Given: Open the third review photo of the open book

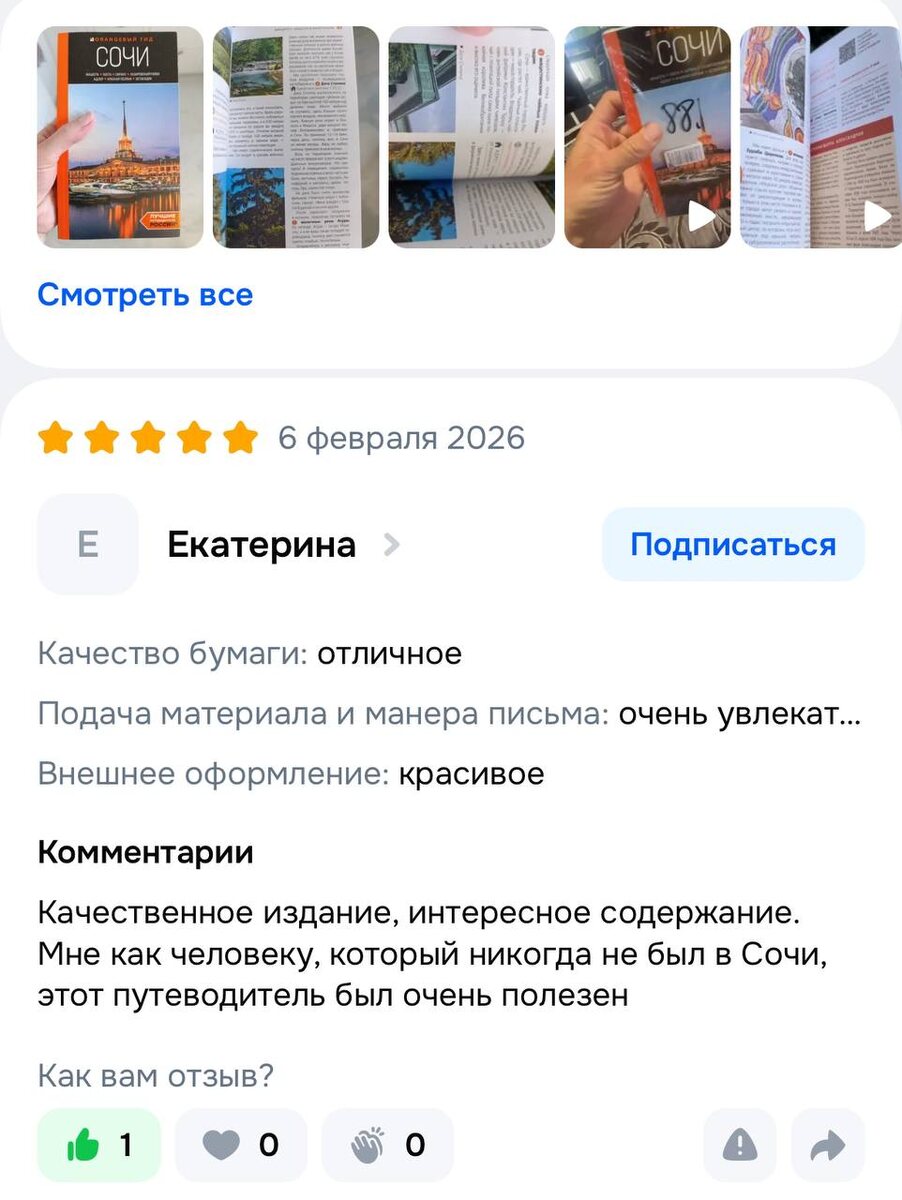Looking at the screenshot, I should point(471,137).
